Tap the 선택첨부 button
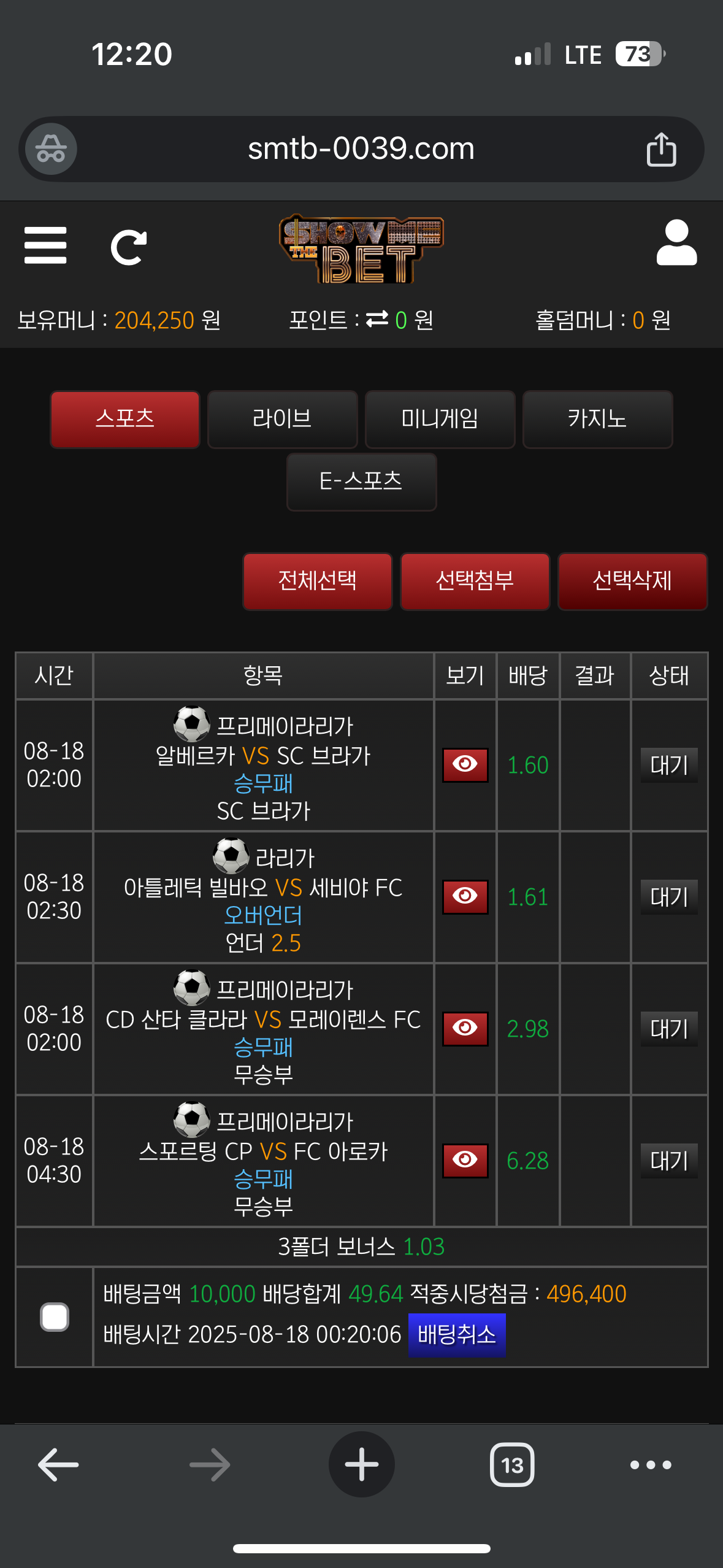The image size is (723, 1568). click(475, 581)
